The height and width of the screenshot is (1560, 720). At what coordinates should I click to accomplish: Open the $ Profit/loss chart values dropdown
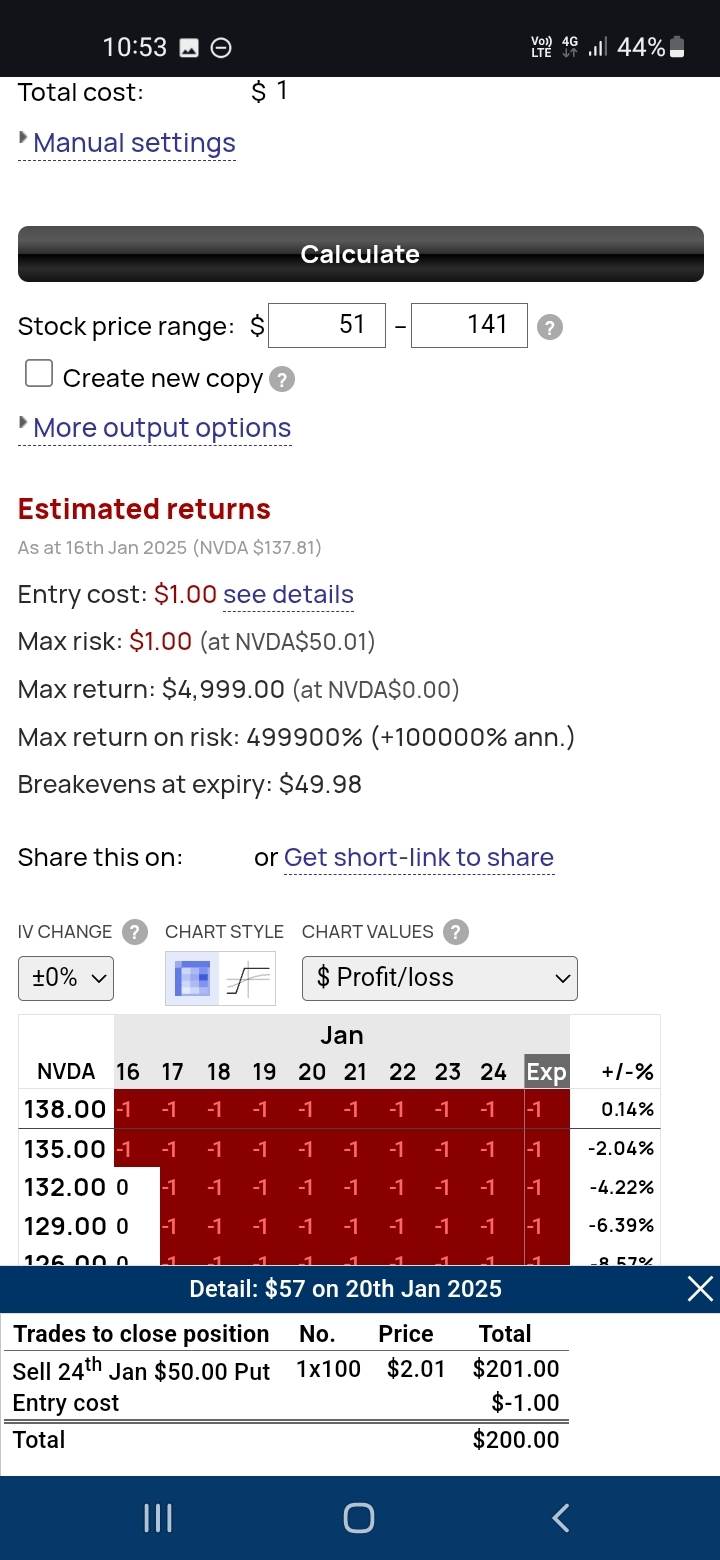(x=440, y=978)
